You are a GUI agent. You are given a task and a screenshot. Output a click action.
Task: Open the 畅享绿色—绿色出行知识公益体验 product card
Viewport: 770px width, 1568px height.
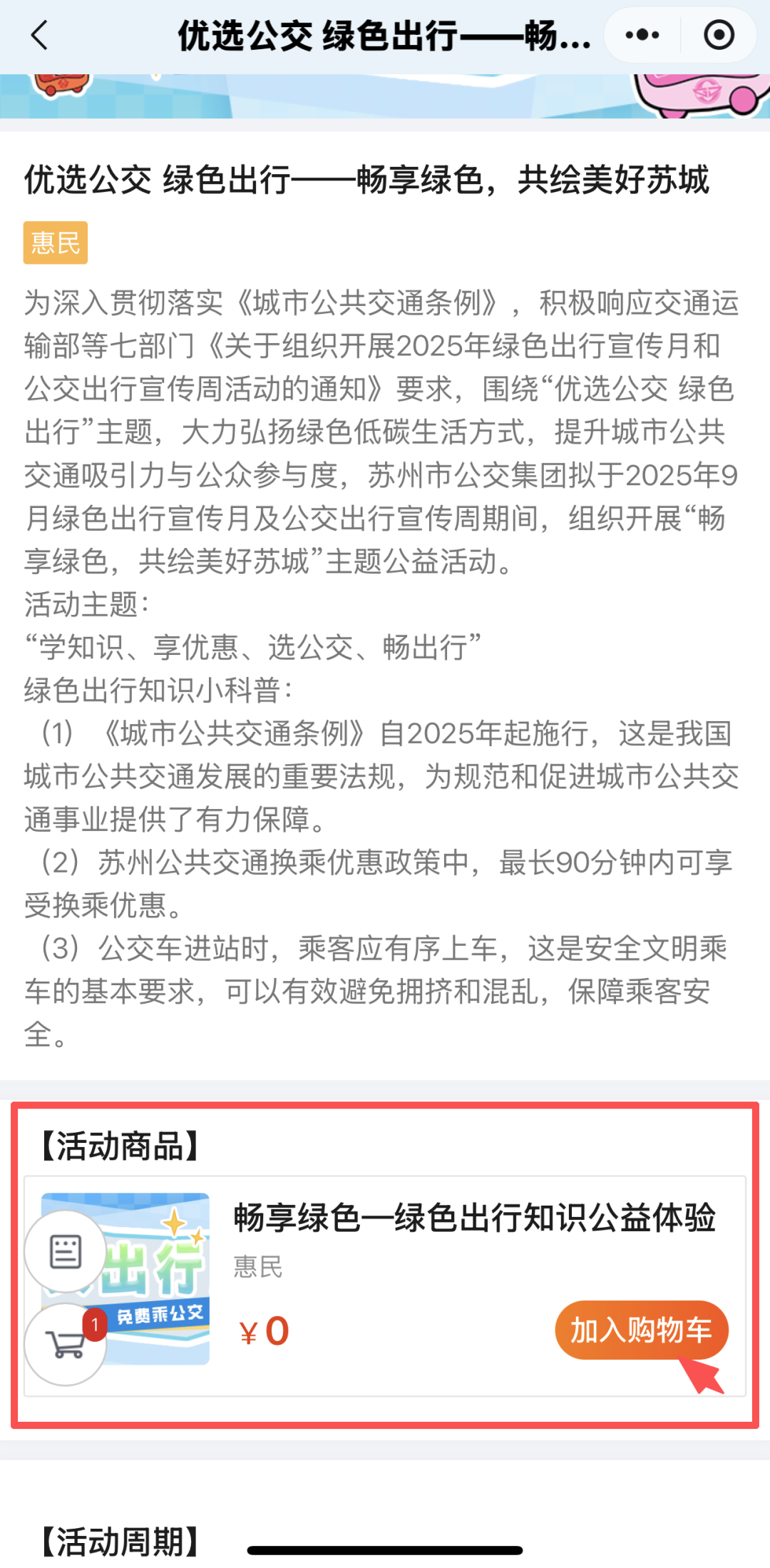click(474, 1218)
